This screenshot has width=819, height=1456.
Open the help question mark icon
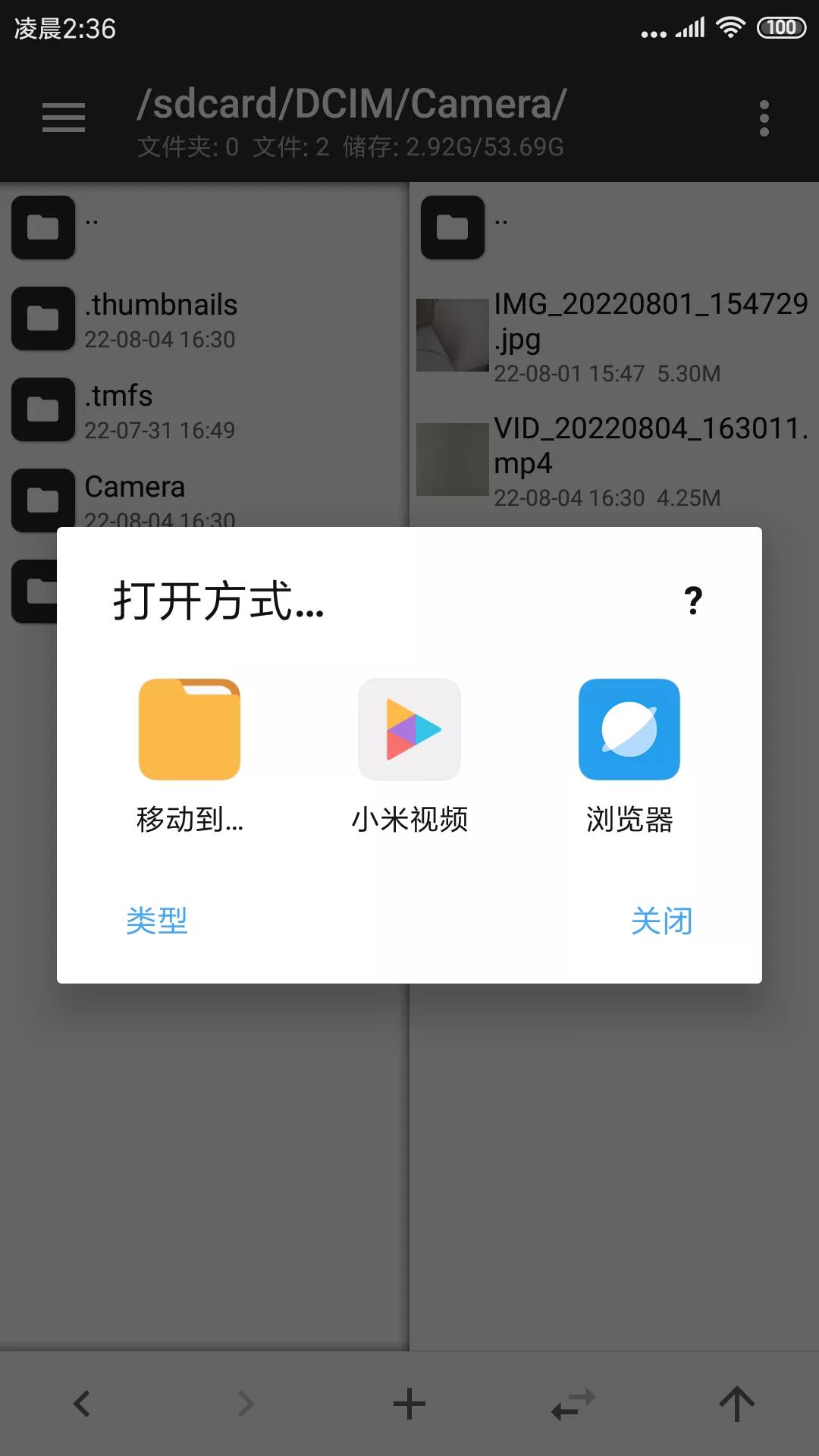[x=693, y=601]
